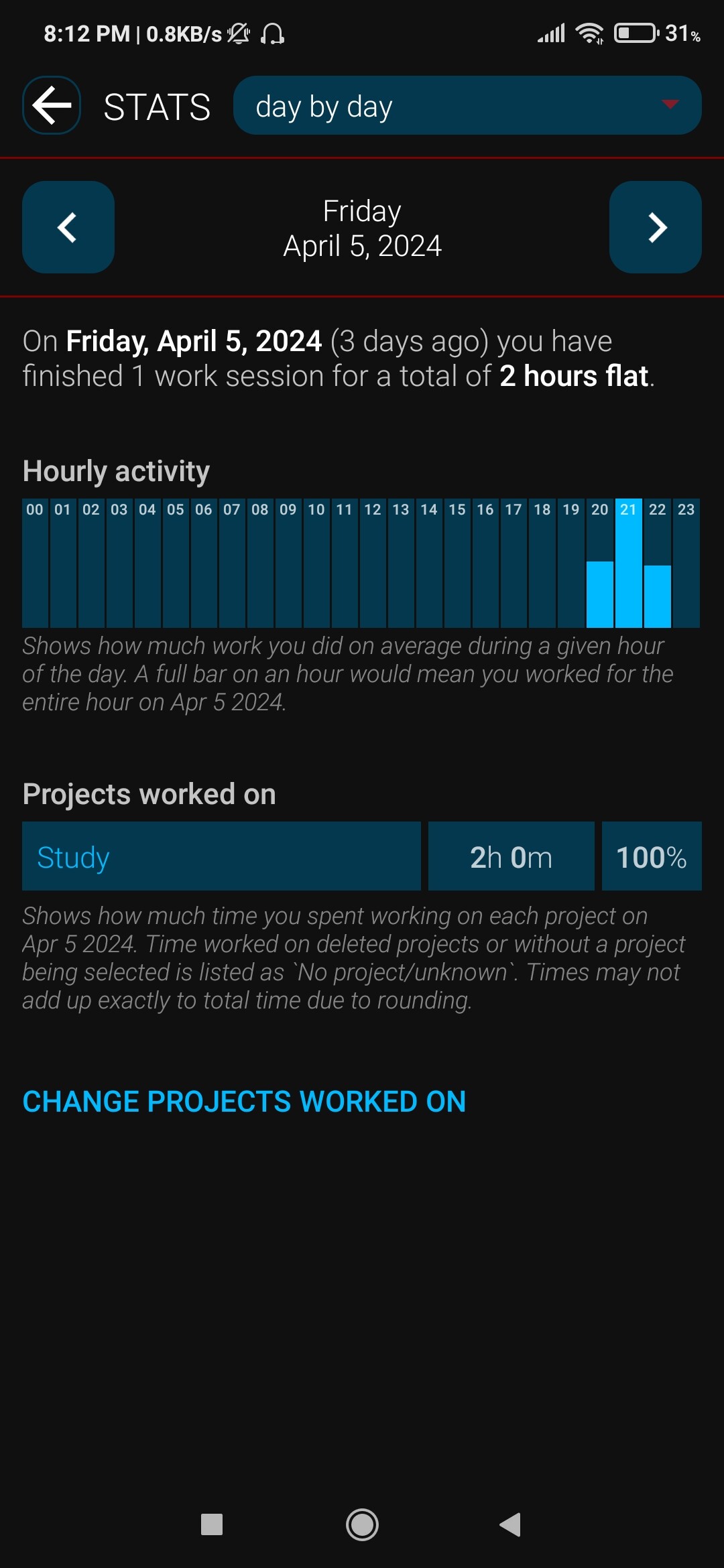Tap 'Change projects worked on' link
The image size is (724, 1568).
244,1102
